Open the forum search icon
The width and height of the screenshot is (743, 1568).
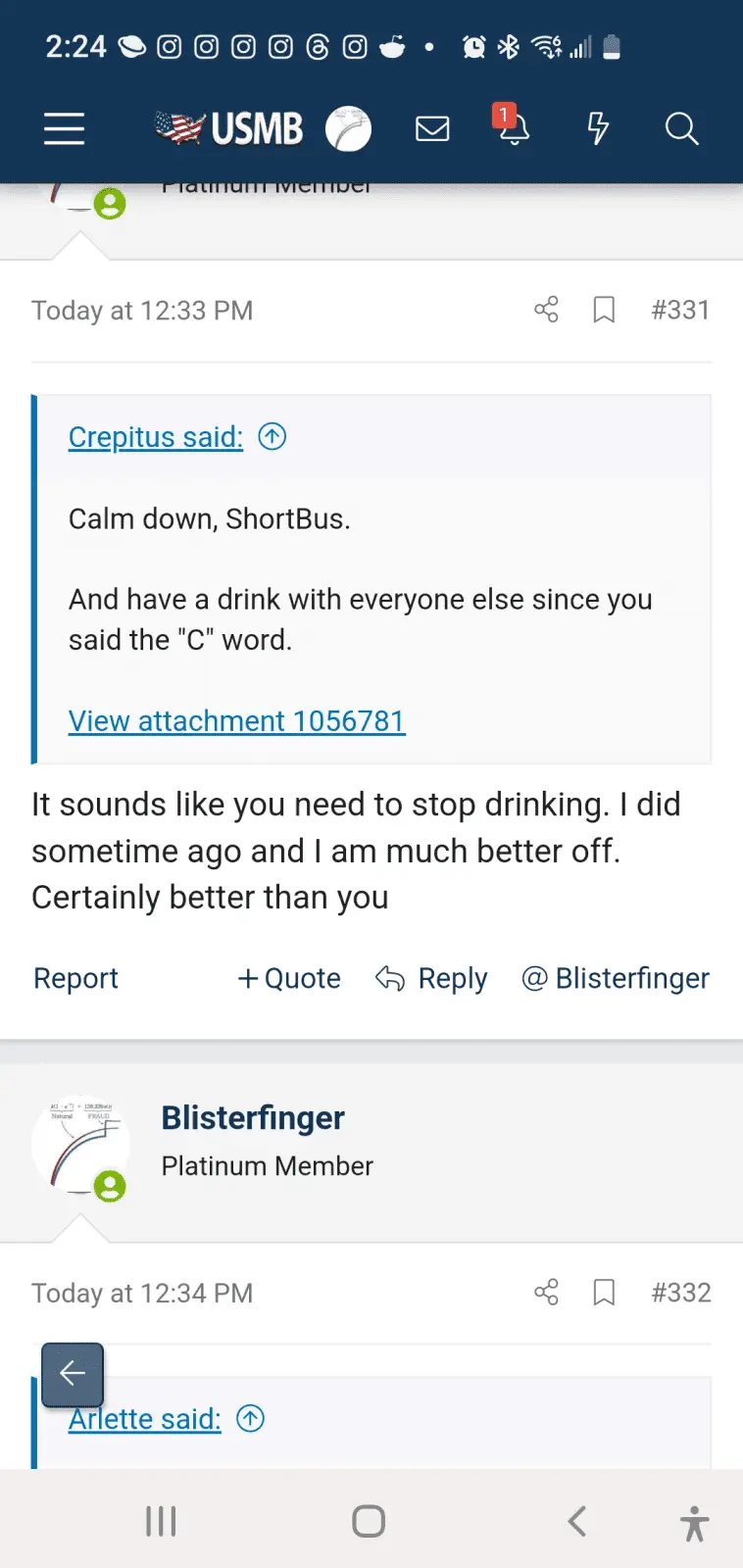point(681,128)
